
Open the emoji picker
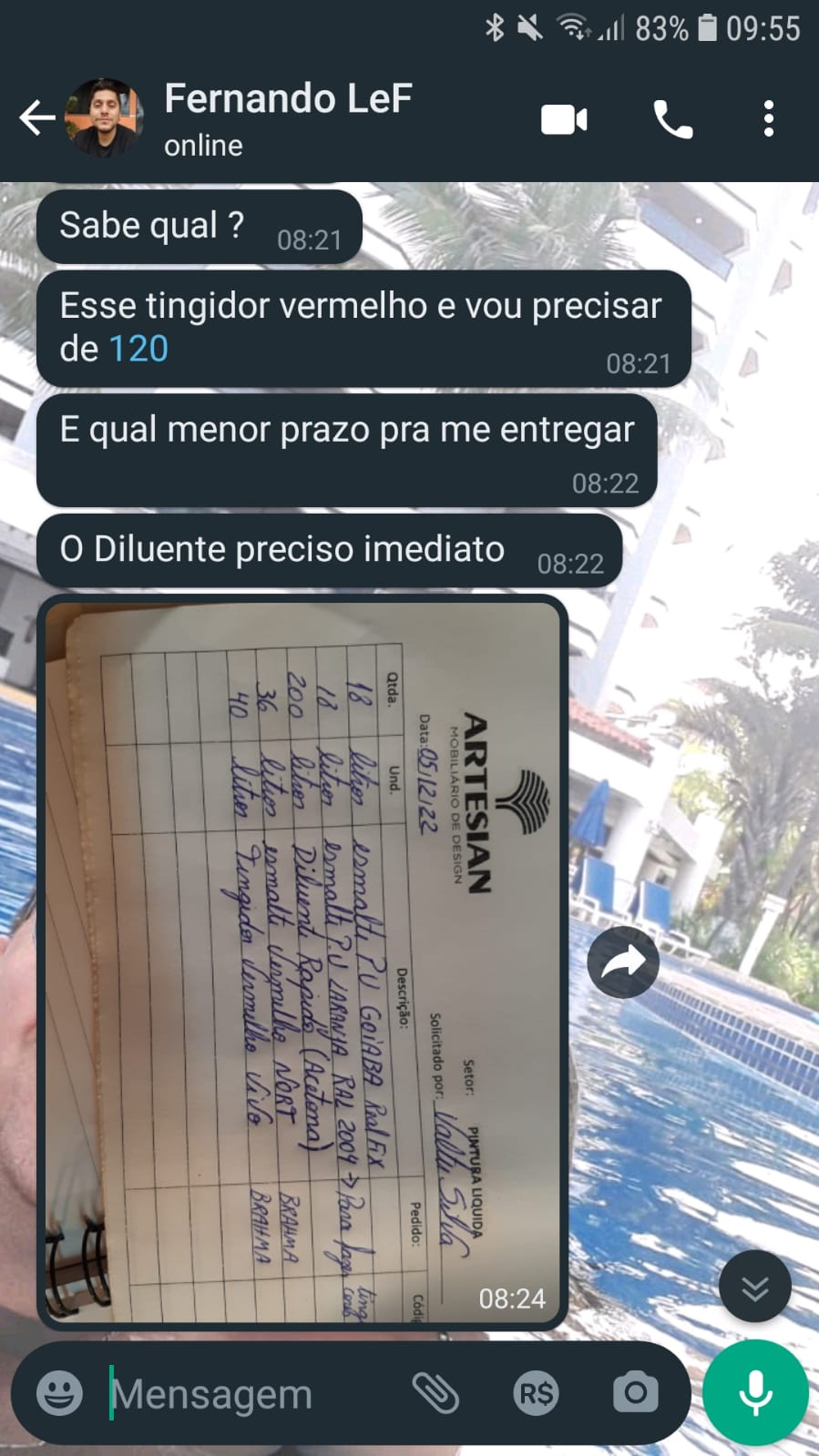click(60, 1393)
